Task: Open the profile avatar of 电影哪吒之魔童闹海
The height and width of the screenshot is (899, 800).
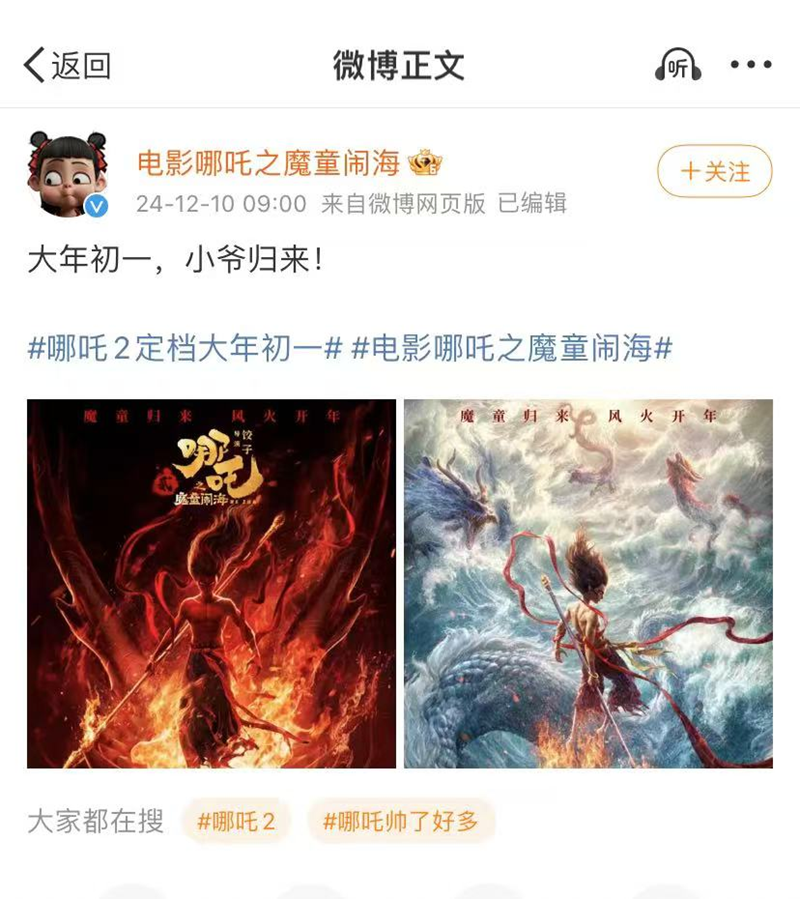Action: pos(67,172)
